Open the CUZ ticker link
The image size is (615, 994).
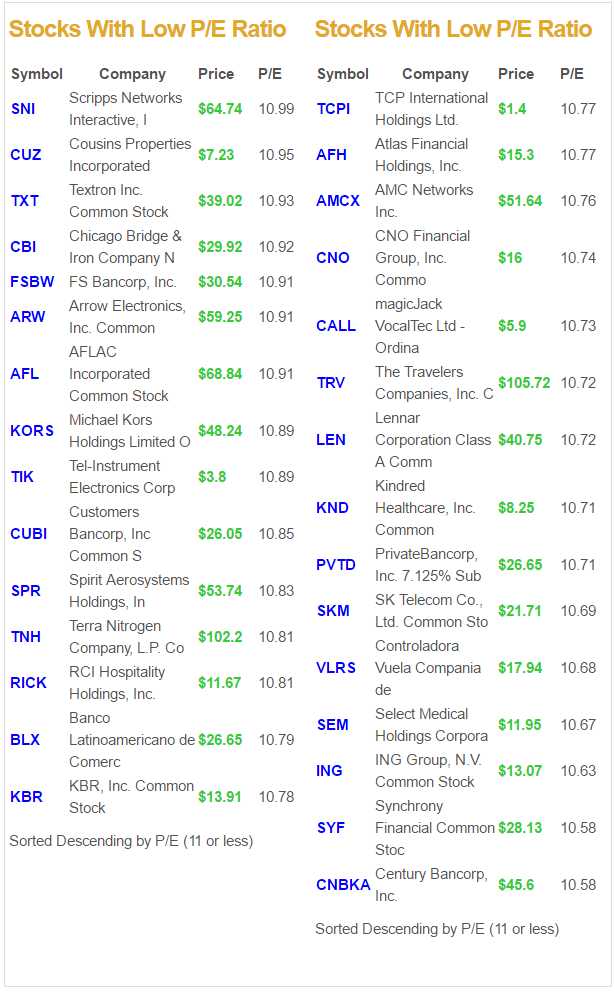[x=26, y=155]
